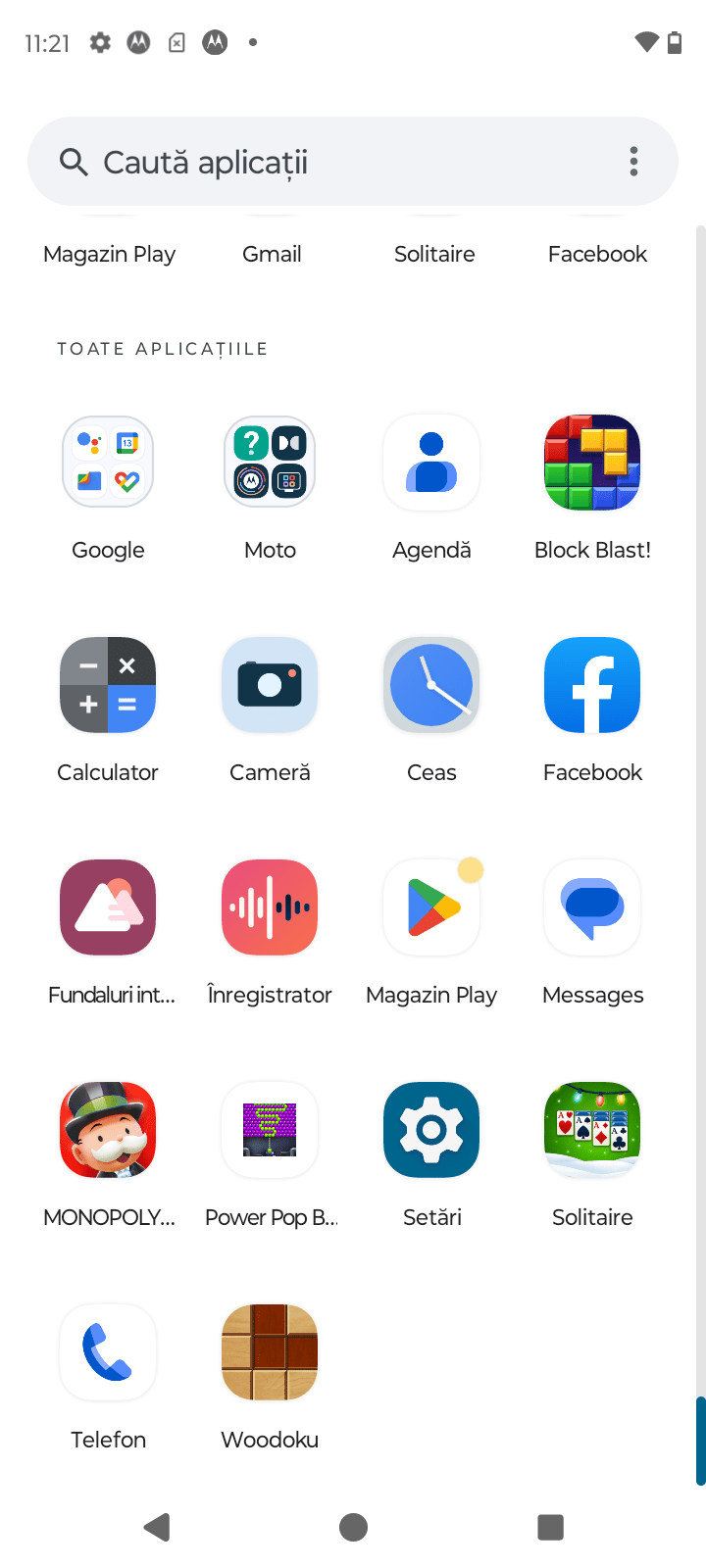706x1568 pixels.
Task: Open the Google apps folder
Action: (x=108, y=464)
